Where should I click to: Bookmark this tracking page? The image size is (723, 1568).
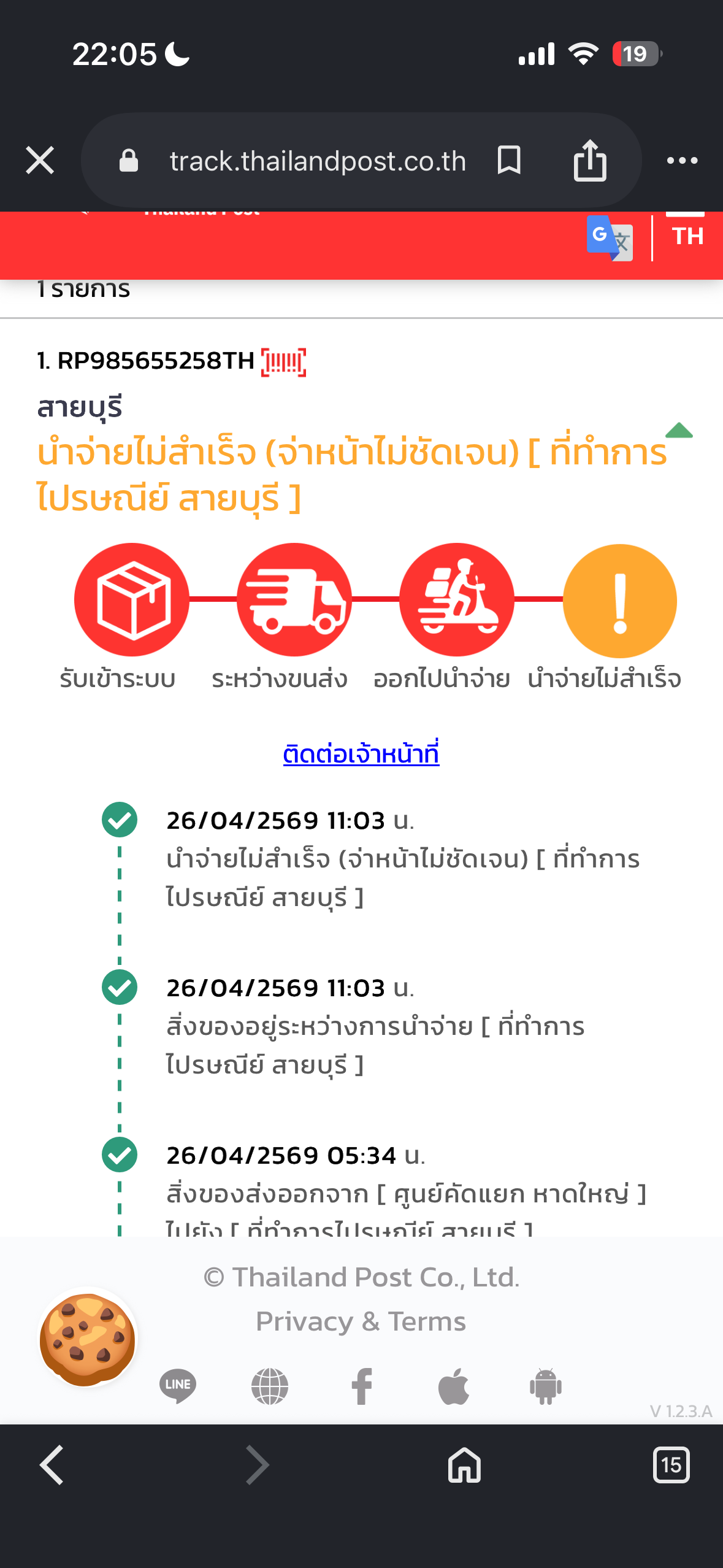(509, 161)
